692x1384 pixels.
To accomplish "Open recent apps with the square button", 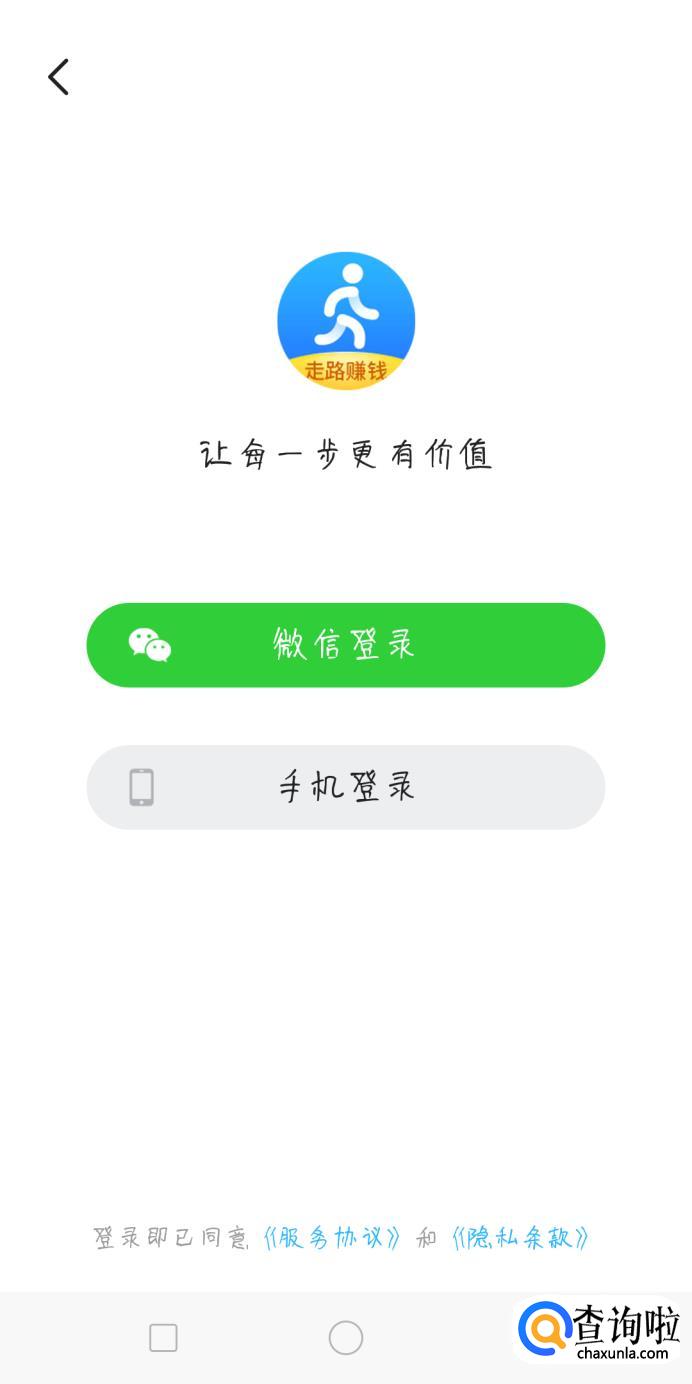I will tap(163, 1338).
